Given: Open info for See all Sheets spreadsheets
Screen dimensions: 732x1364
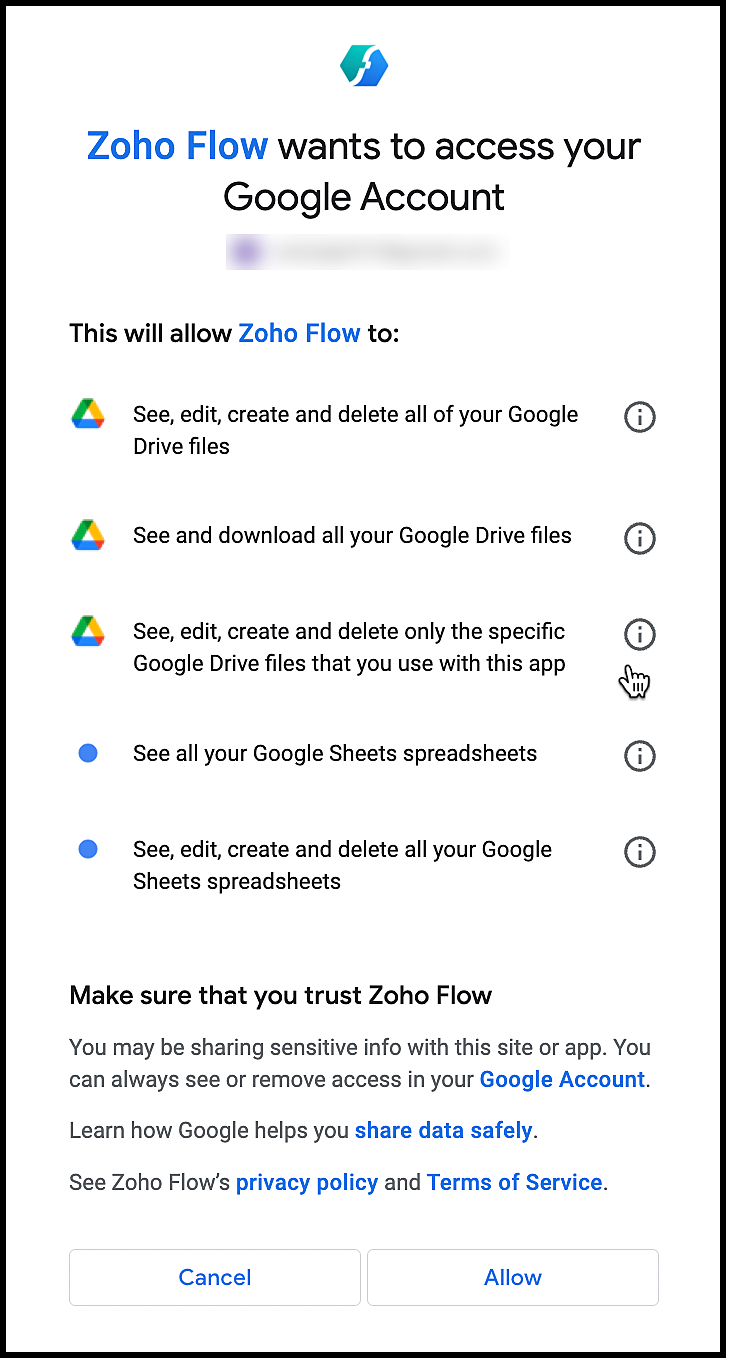Looking at the screenshot, I should 639,755.
